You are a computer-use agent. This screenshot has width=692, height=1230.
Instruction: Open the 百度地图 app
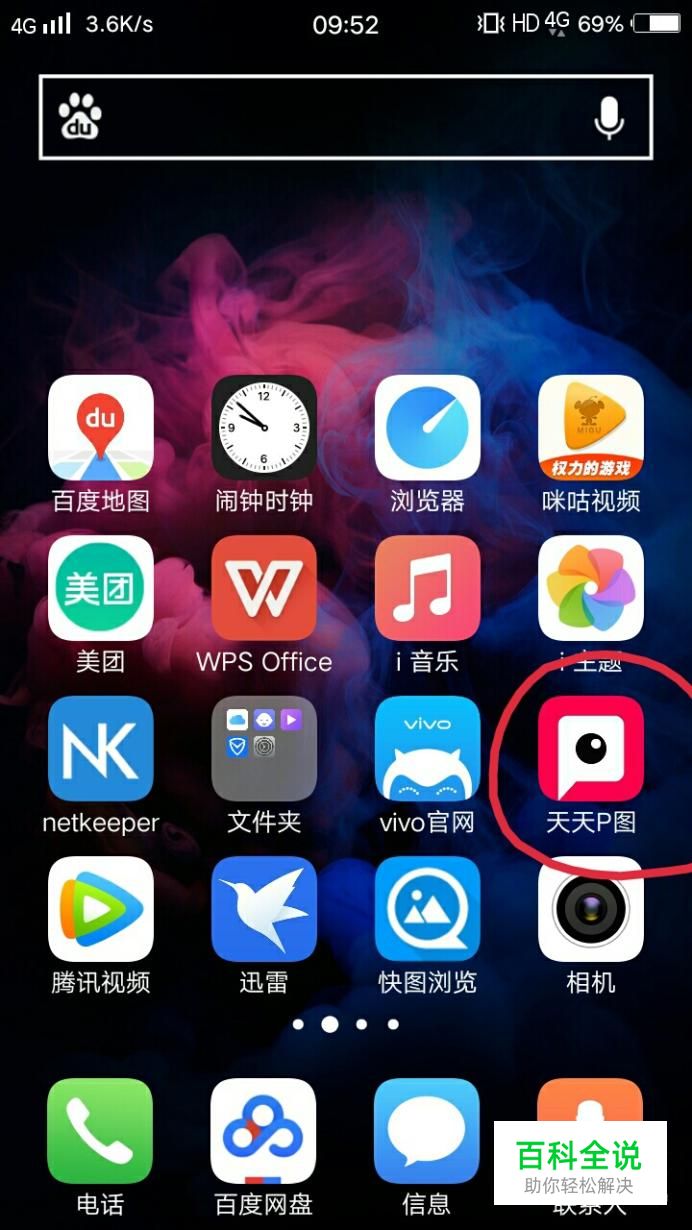pyautogui.click(x=101, y=428)
